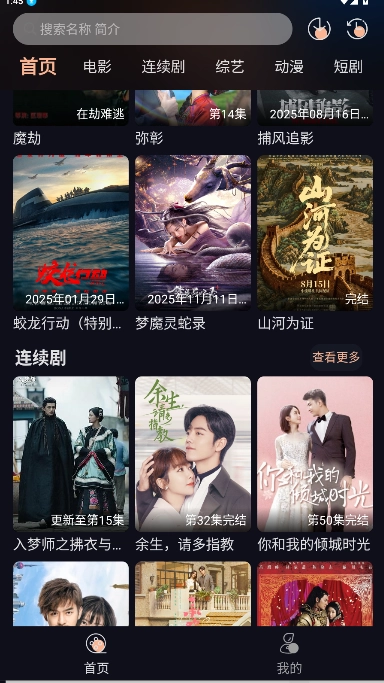The image size is (384, 683).
Task: Open the 梦魔灵蛇录 poster
Action: [x=193, y=233]
